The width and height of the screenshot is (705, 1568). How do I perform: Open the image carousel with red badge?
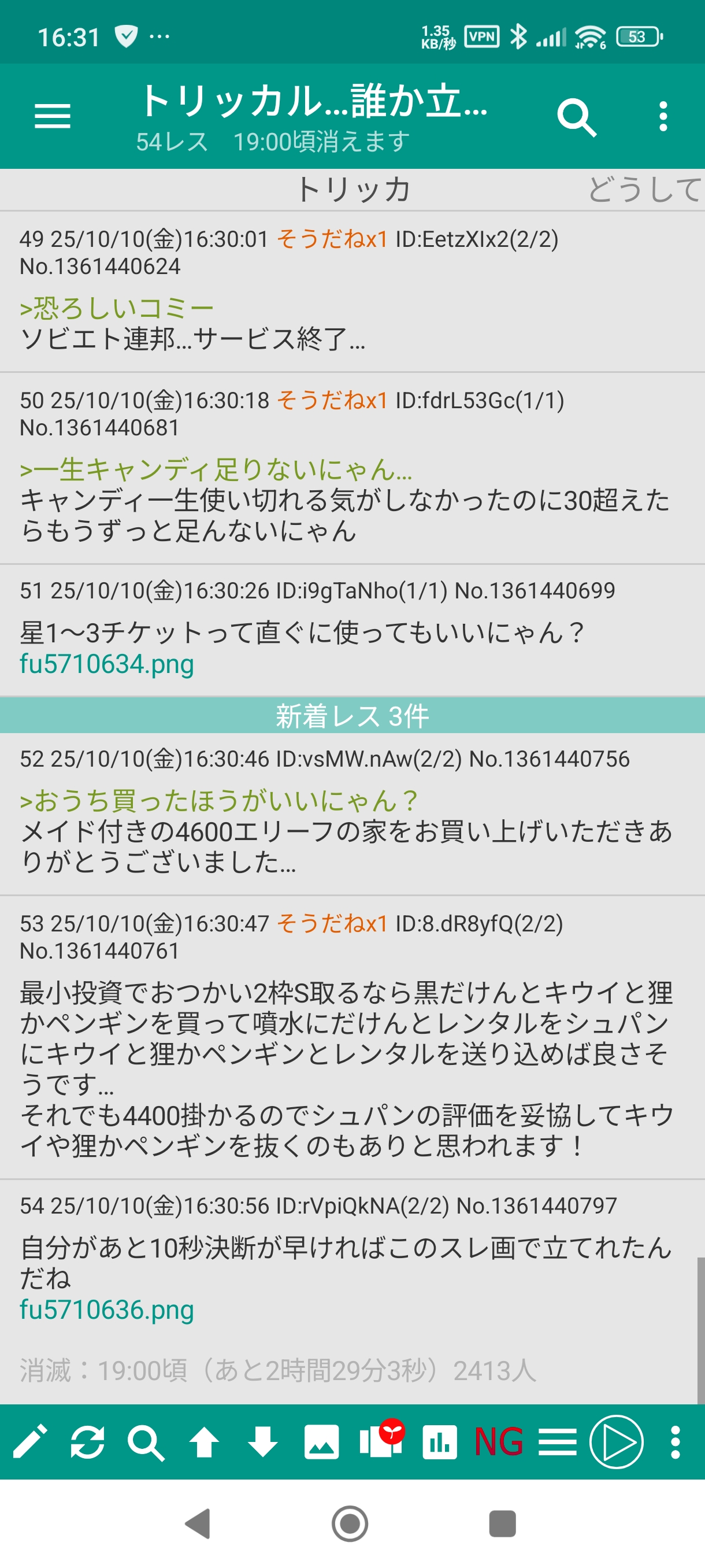[x=381, y=1441]
